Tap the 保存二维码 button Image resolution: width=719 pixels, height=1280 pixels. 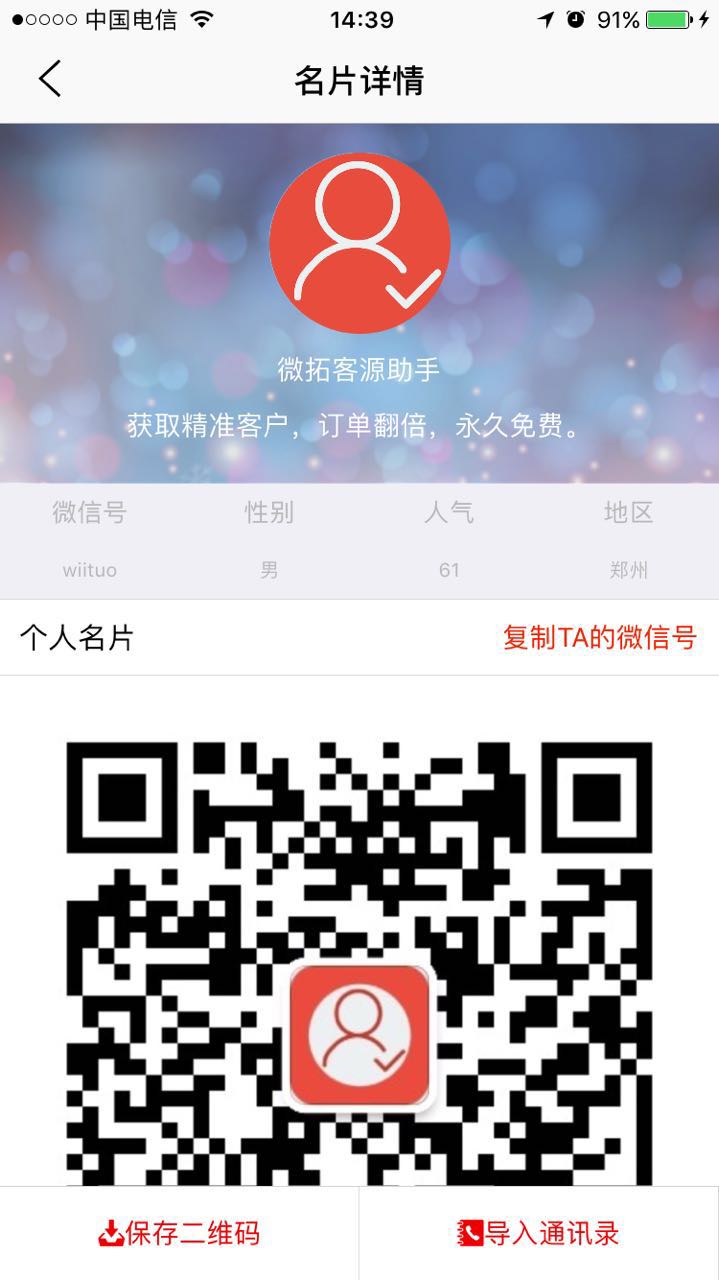180,1233
